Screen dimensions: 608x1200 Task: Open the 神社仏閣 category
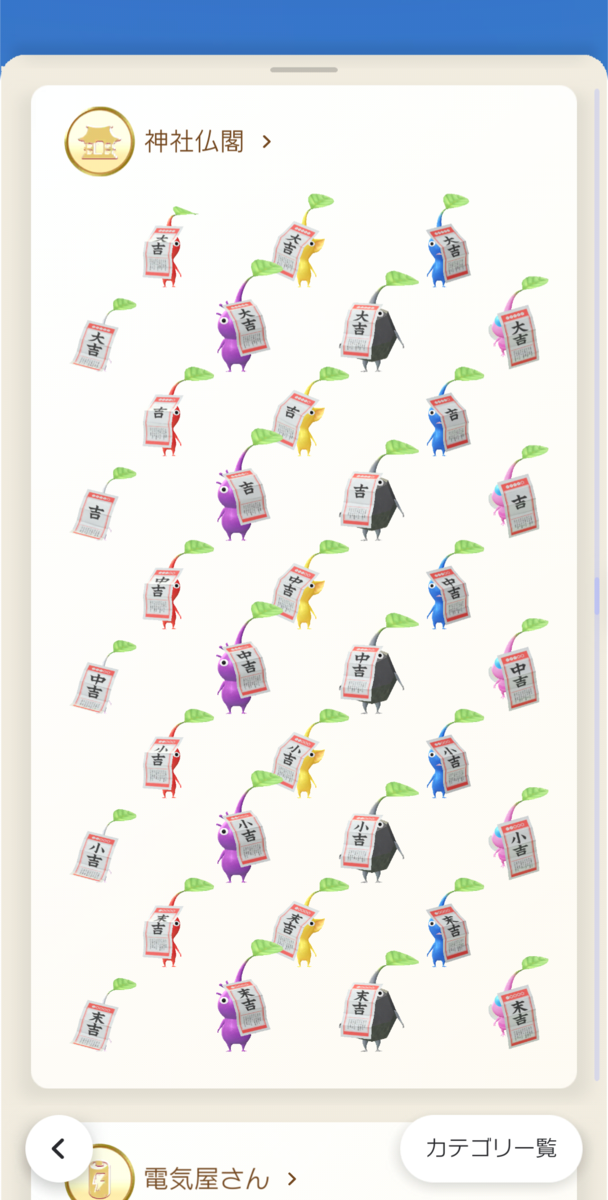208,142
